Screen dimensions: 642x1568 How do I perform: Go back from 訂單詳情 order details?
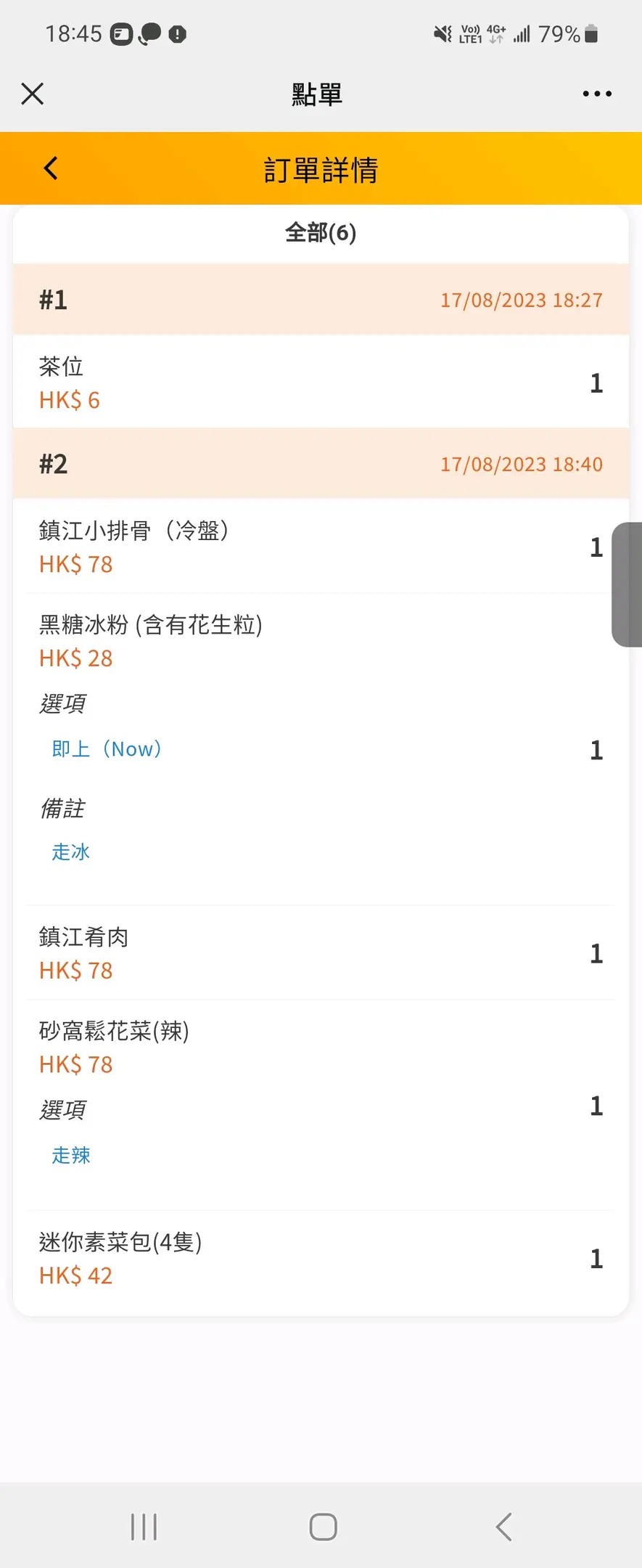pyautogui.click(x=51, y=168)
